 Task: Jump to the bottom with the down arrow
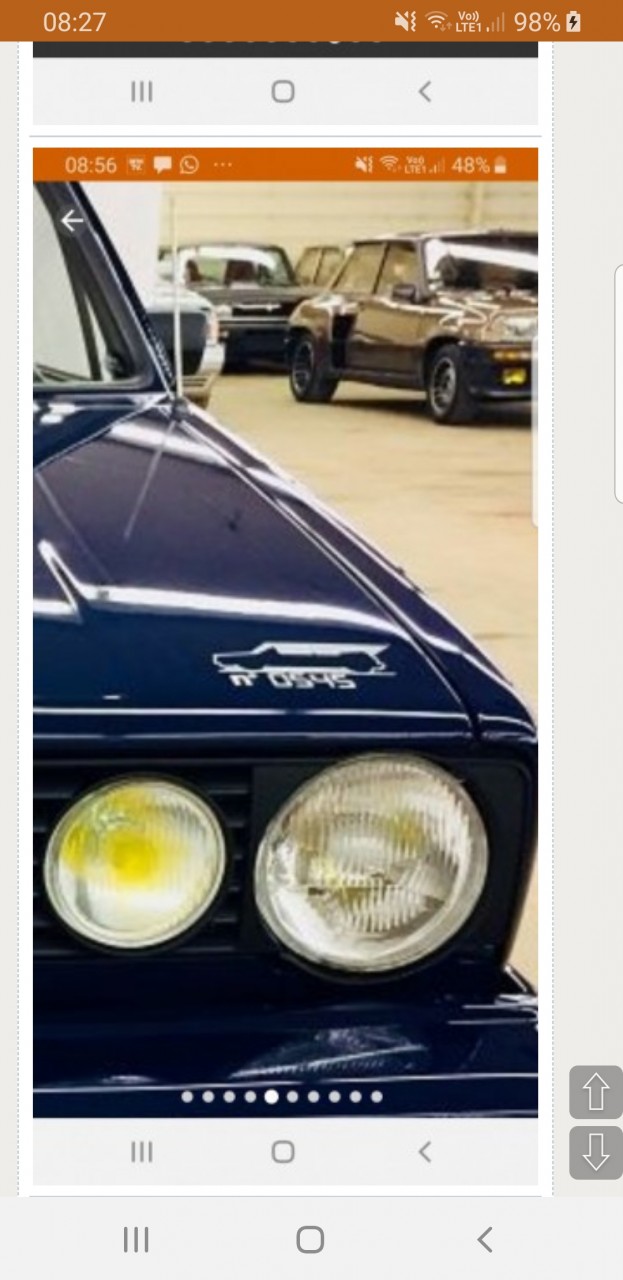(x=595, y=1153)
